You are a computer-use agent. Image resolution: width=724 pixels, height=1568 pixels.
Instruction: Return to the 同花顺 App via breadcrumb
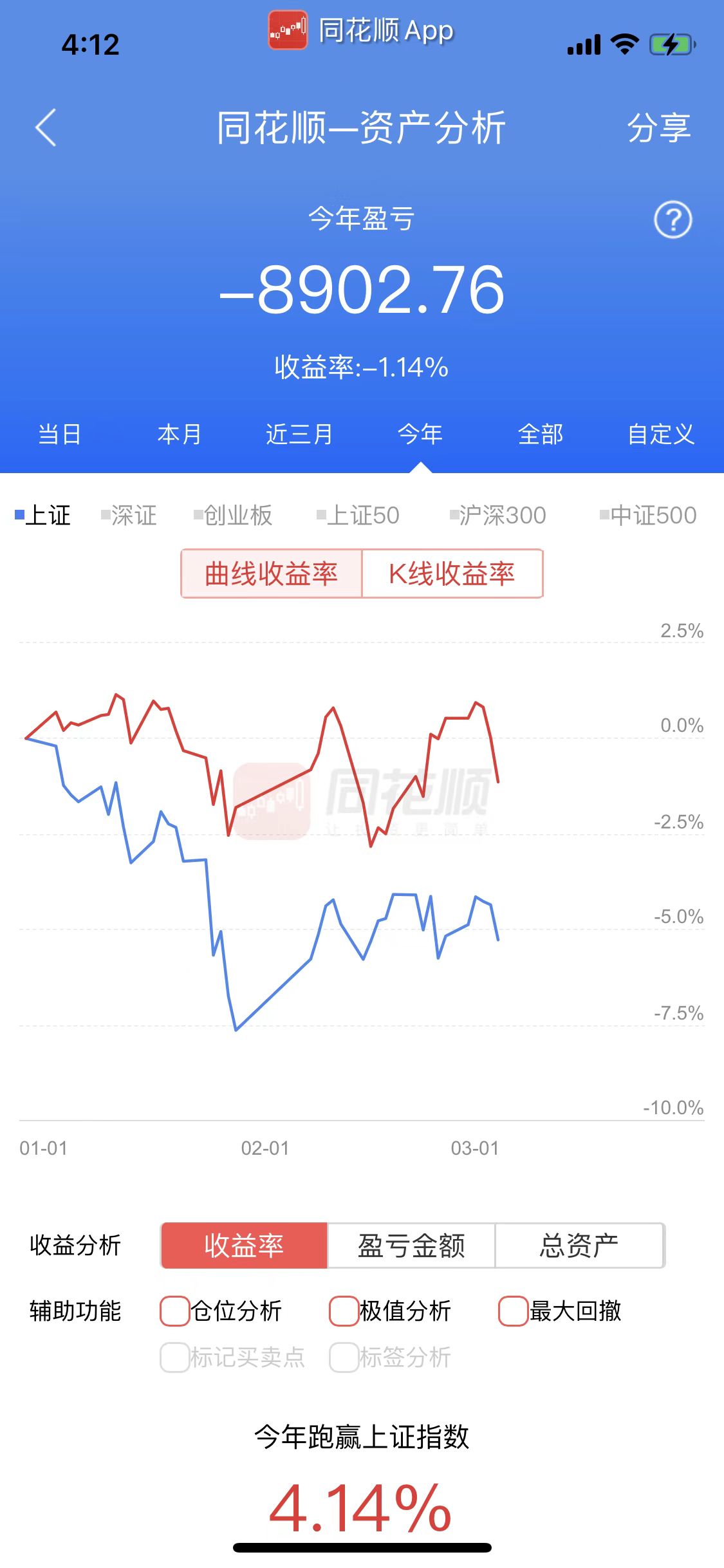pyautogui.click(x=362, y=30)
